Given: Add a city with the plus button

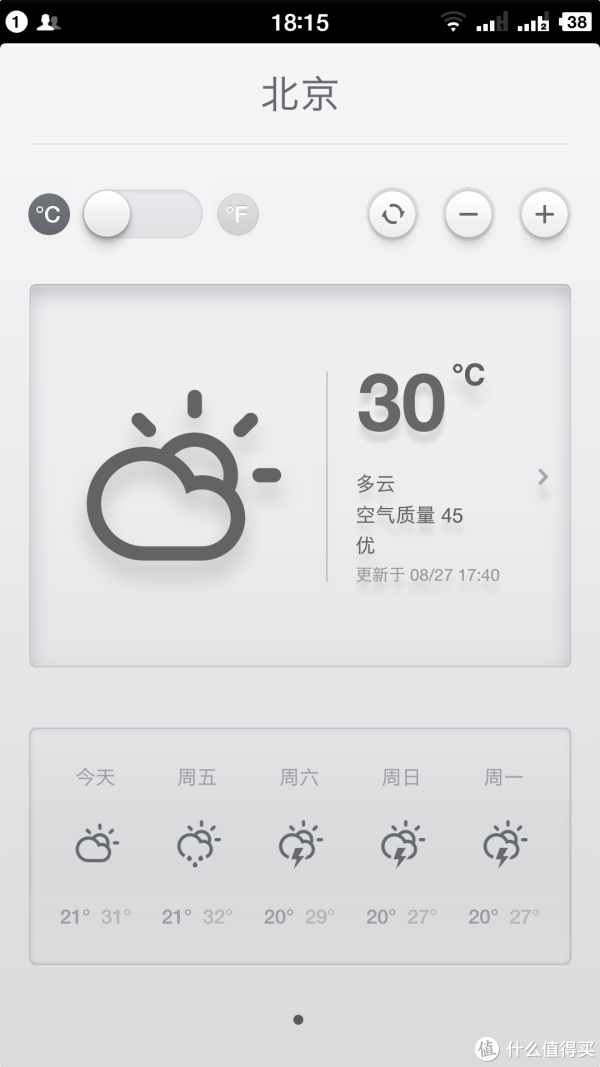Looking at the screenshot, I should tap(544, 214).
